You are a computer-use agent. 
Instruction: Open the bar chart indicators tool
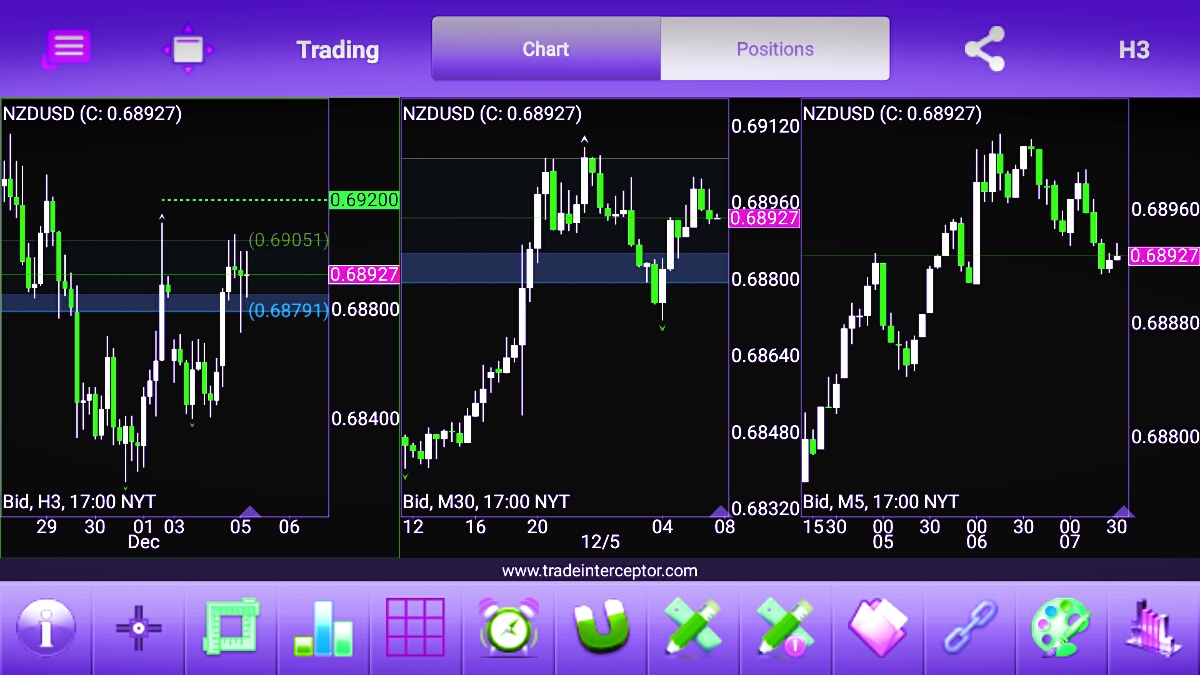323,628
